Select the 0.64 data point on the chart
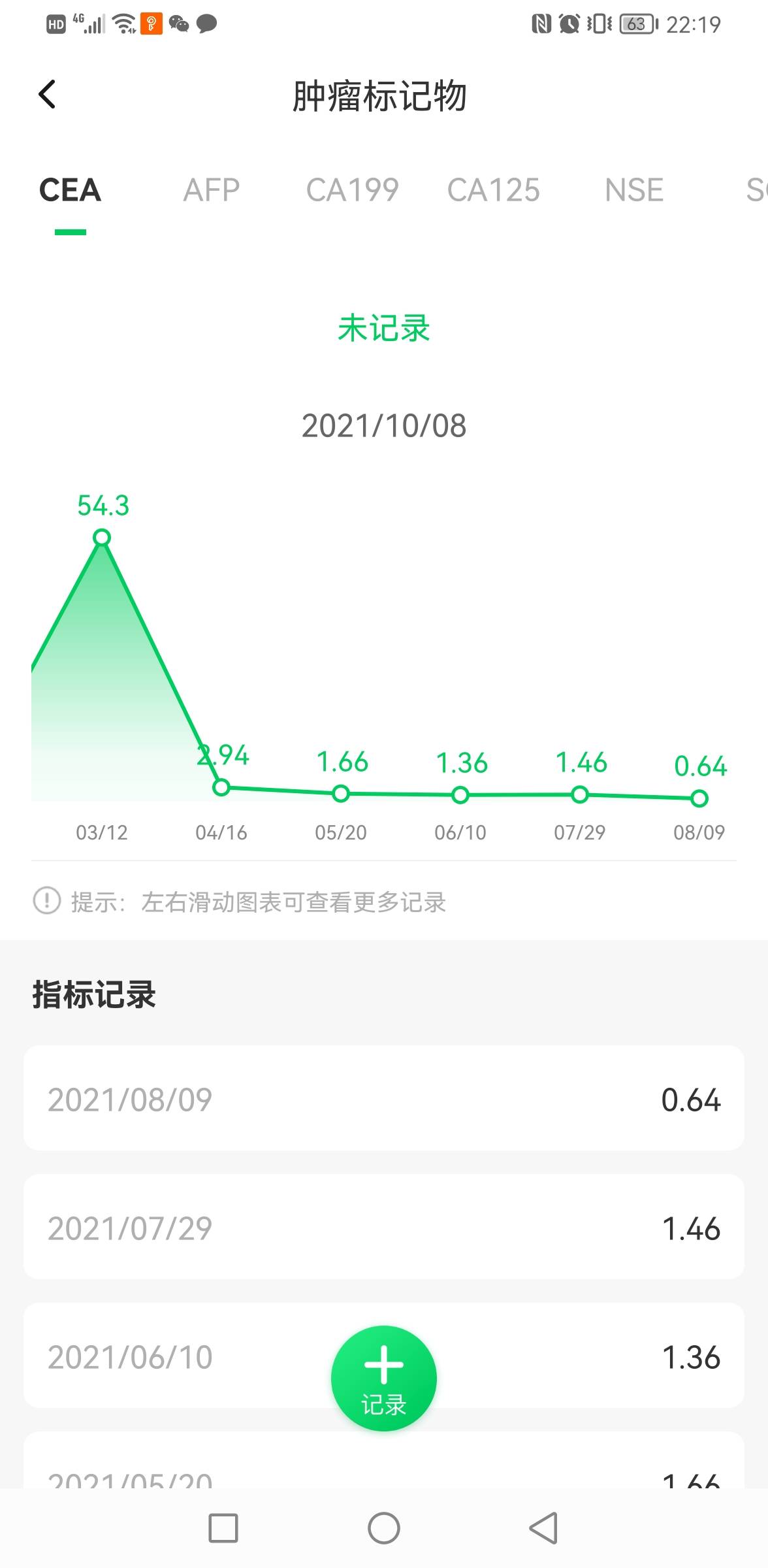Screen dimensions: 768x1568 (x=699, y=798)
